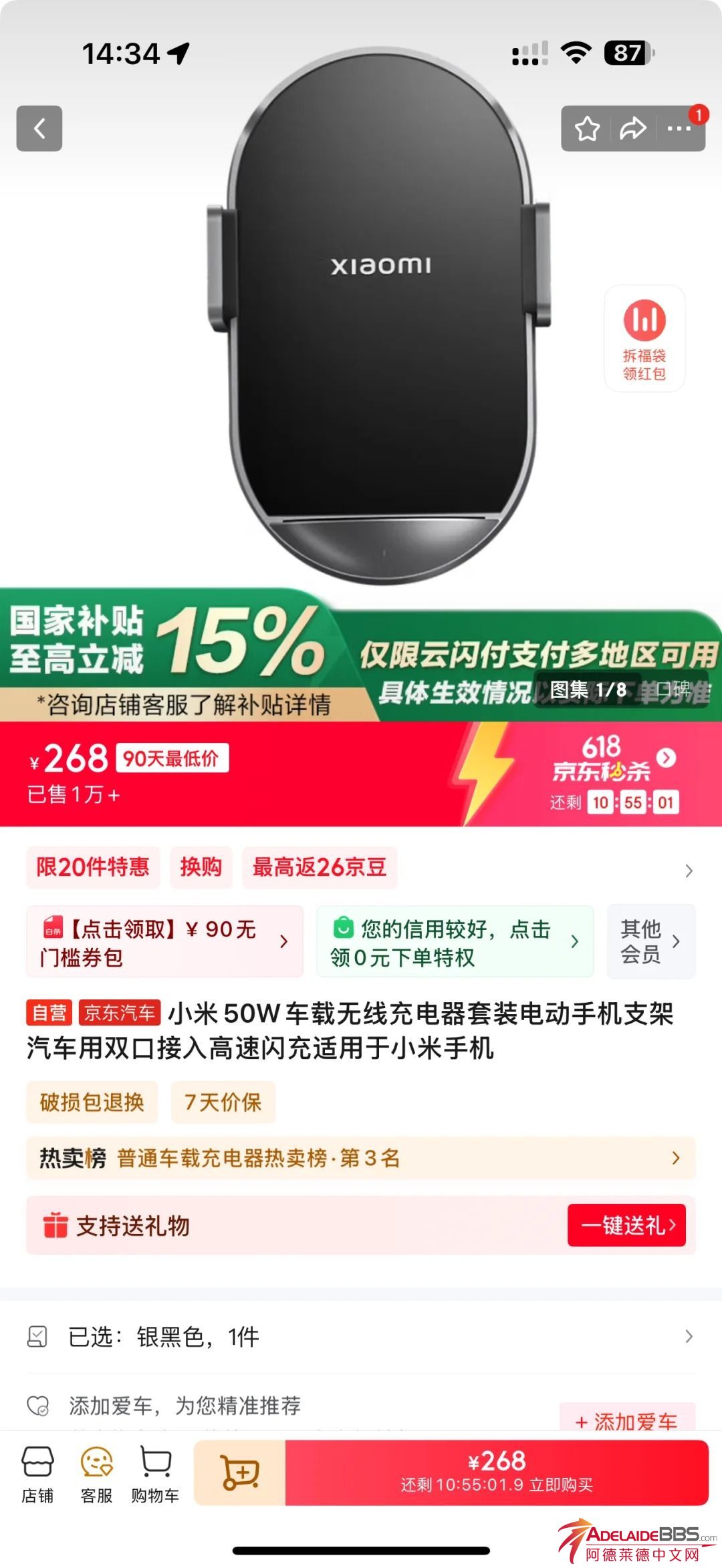Open the three-dot overflow menu
This screenshot has height=1568, width=722.
pos(679,129)
